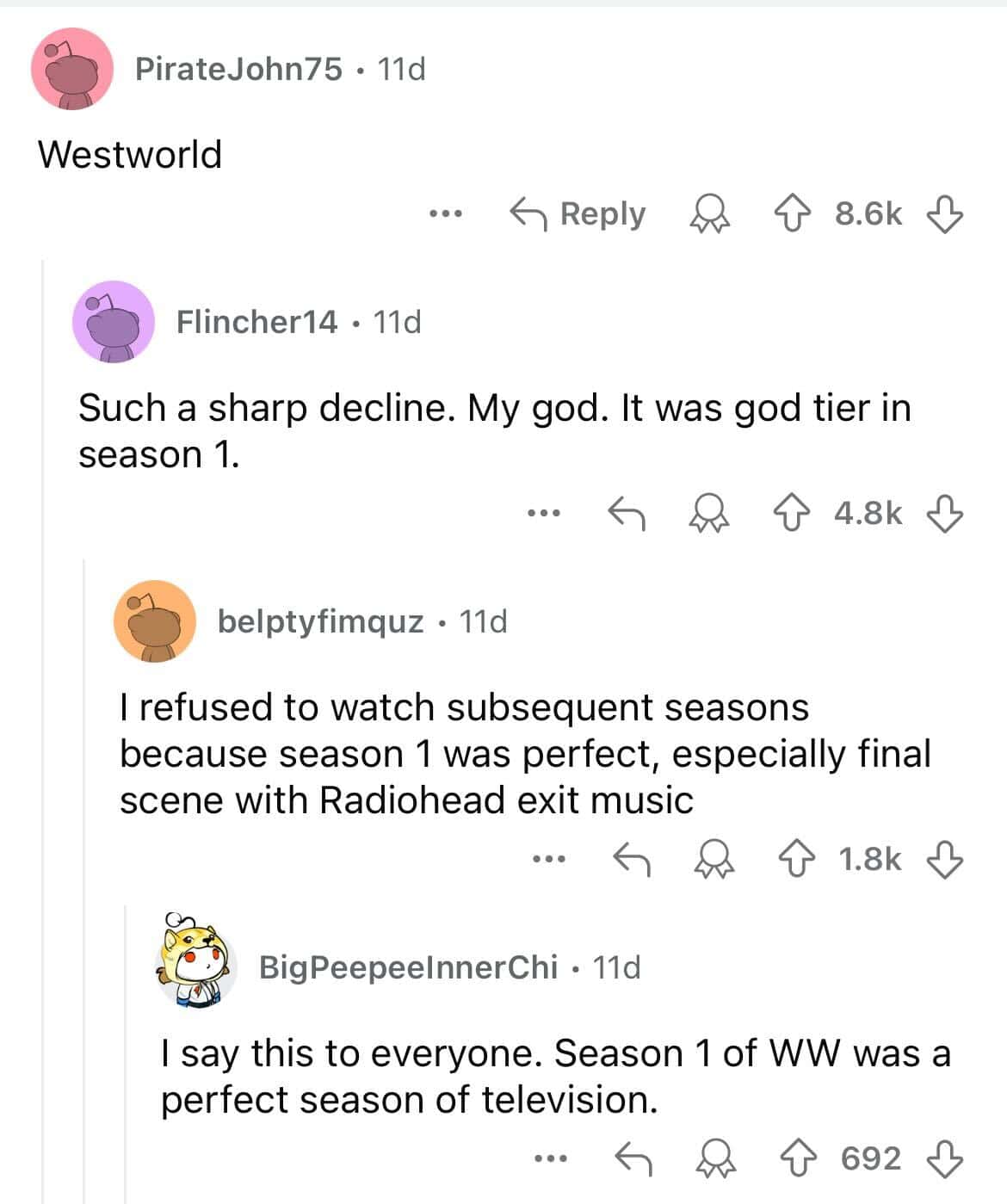The height and width of the screenshot is (1204, 1007).
Task: Open more options on BigPeepeeInnerChi's comment
Action: (x=550, y=1158)
